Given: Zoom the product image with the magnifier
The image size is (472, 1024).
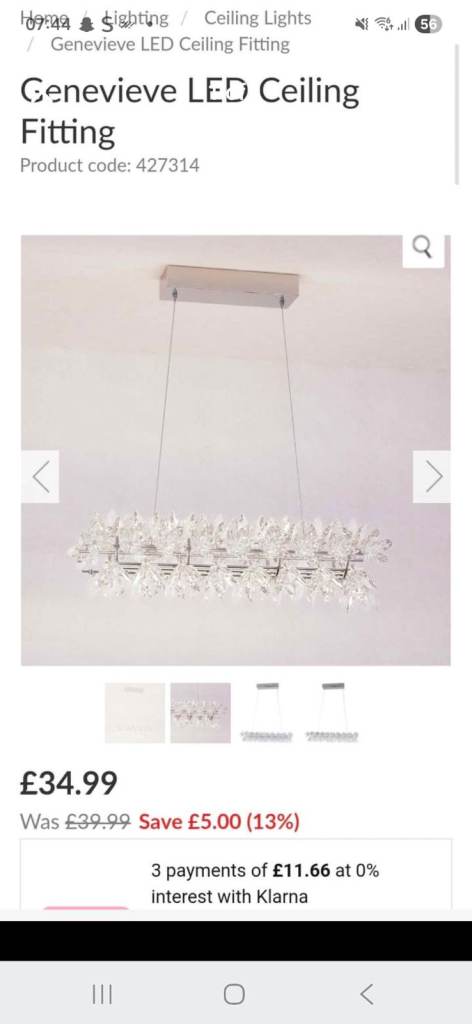Looking at the screenshot, I should (x=423, y=249).
